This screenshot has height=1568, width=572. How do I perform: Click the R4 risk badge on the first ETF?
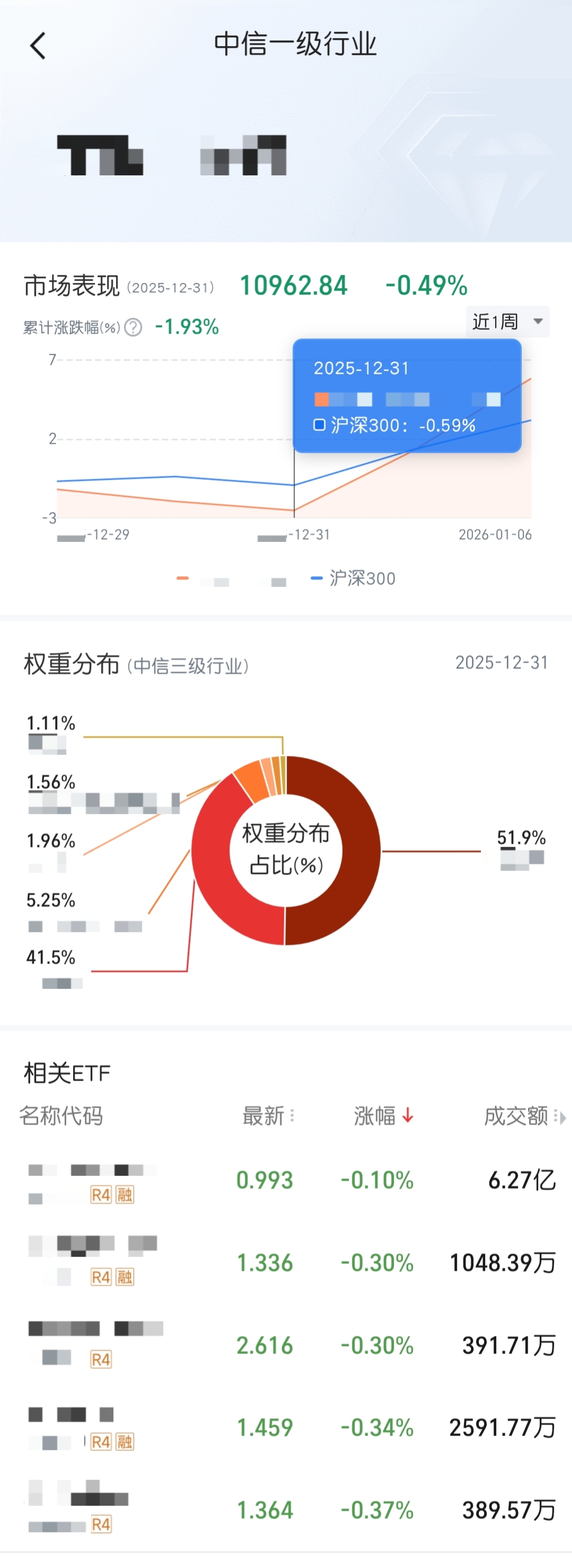coord(101,1195)
